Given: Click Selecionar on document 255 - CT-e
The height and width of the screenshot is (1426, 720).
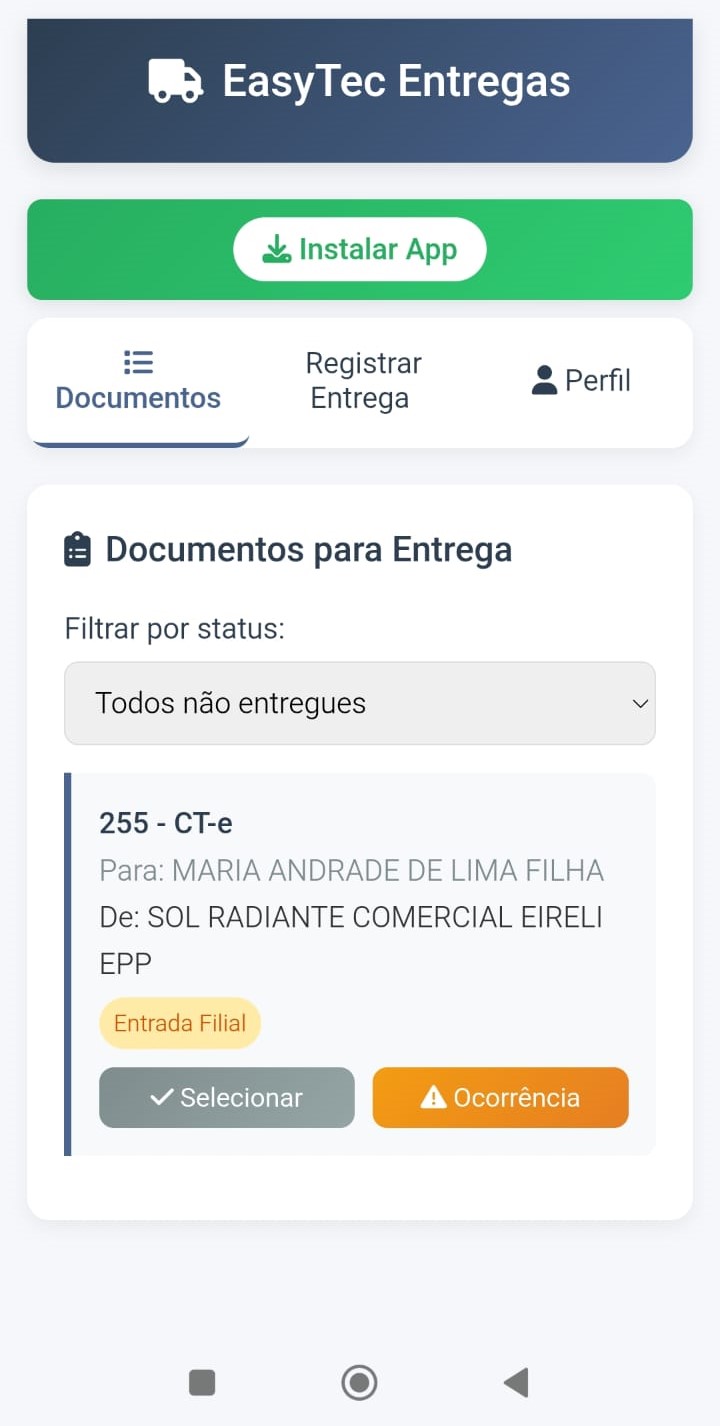Looking at the screenshot, I should click(226, 1097).
